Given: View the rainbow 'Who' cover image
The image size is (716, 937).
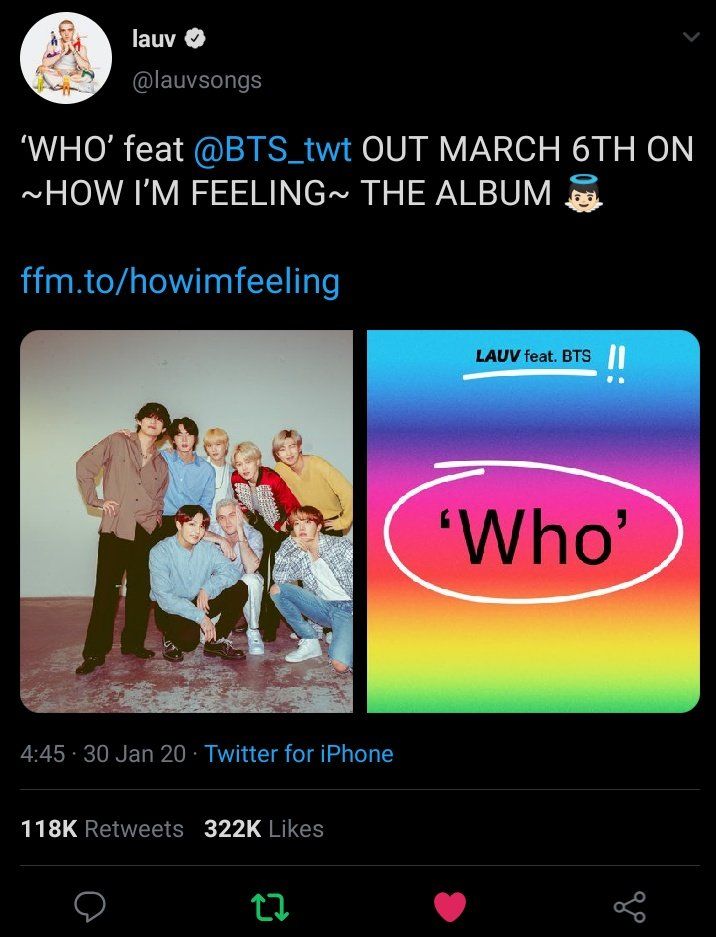Looking at the screenshot, I should (533, 521).
